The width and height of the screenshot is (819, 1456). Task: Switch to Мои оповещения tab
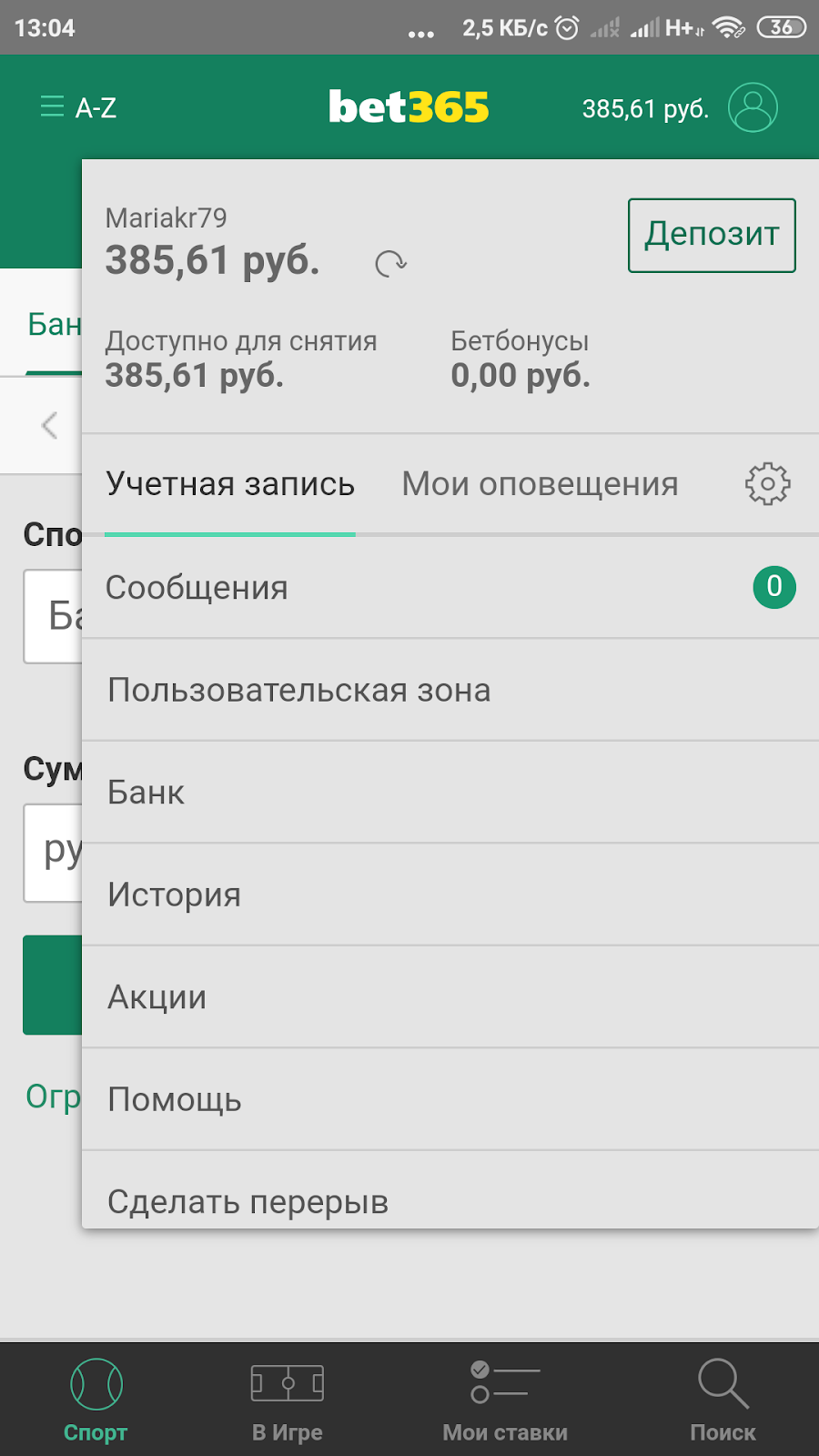point(540,484)
